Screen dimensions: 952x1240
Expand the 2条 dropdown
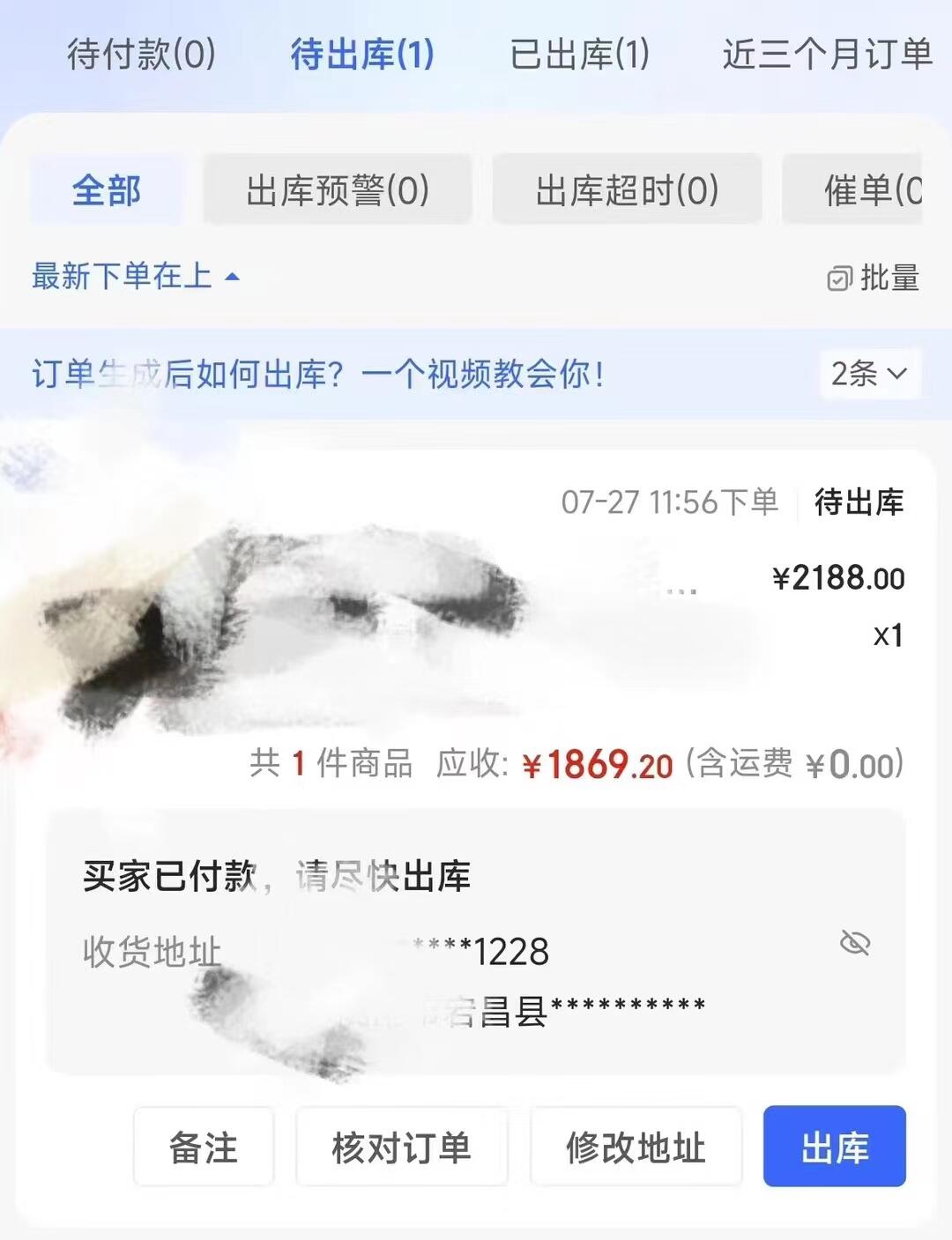[x=869, y=374]
